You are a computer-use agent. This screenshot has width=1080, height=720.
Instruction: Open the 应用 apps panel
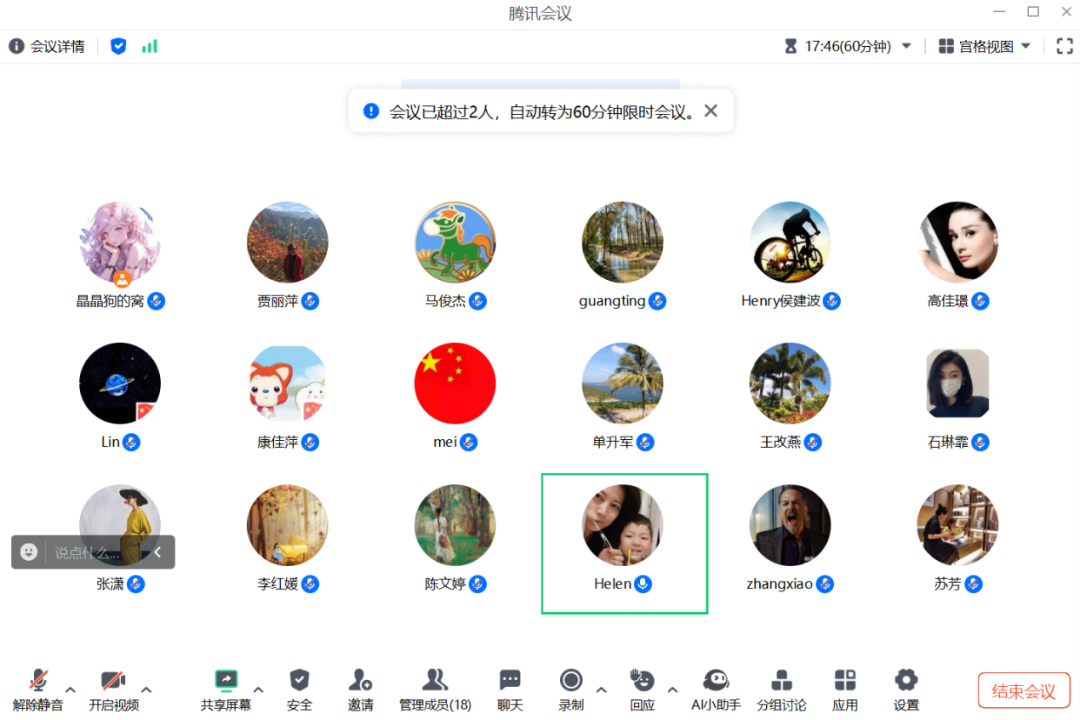(x=845, y=688)
